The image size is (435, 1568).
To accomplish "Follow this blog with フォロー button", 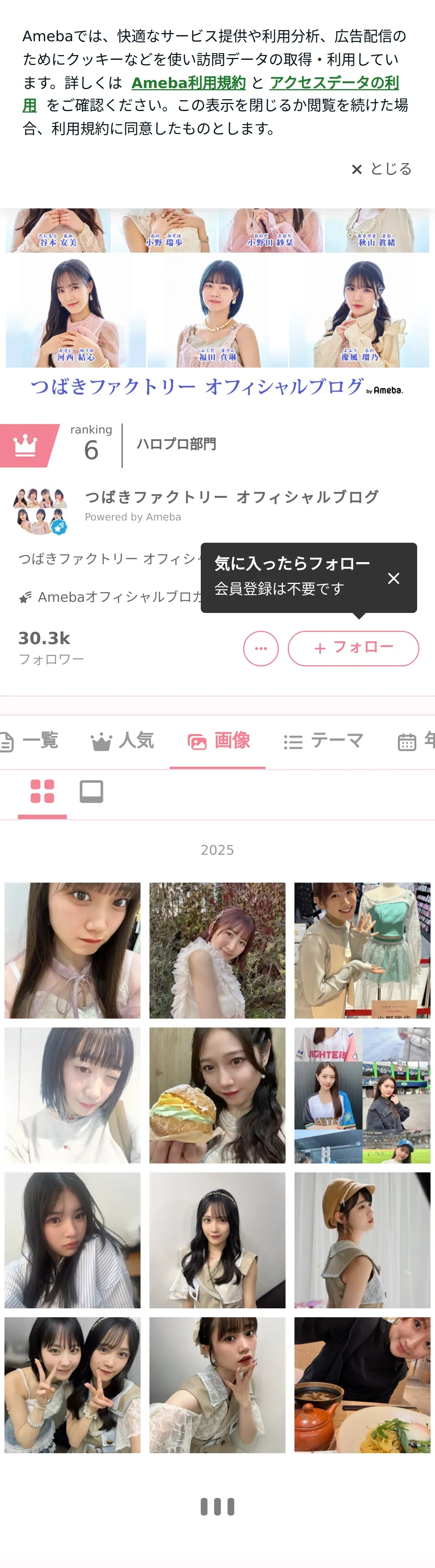I will coord(353,648).
